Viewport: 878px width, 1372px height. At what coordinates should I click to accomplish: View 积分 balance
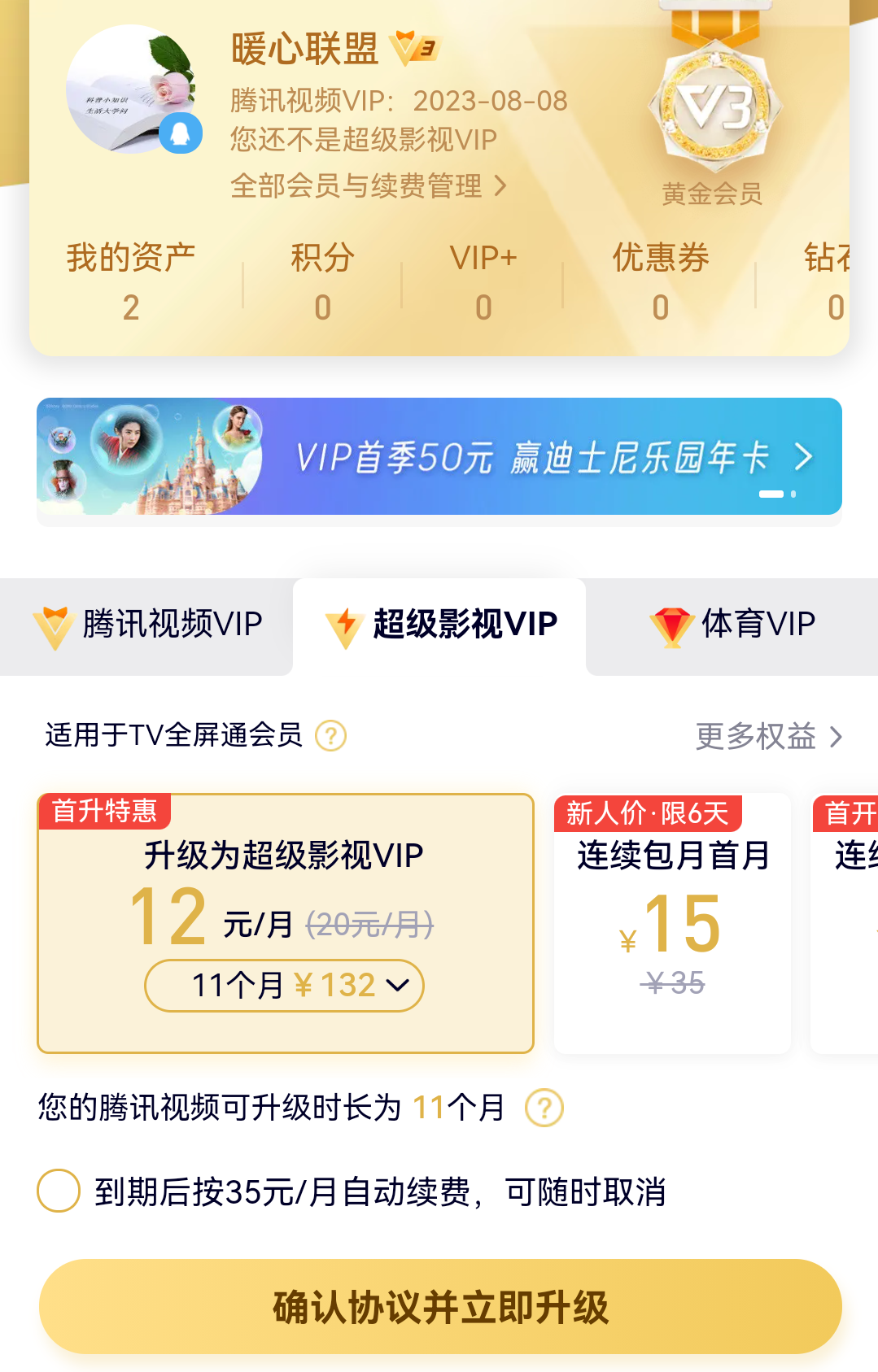point(322,282)
